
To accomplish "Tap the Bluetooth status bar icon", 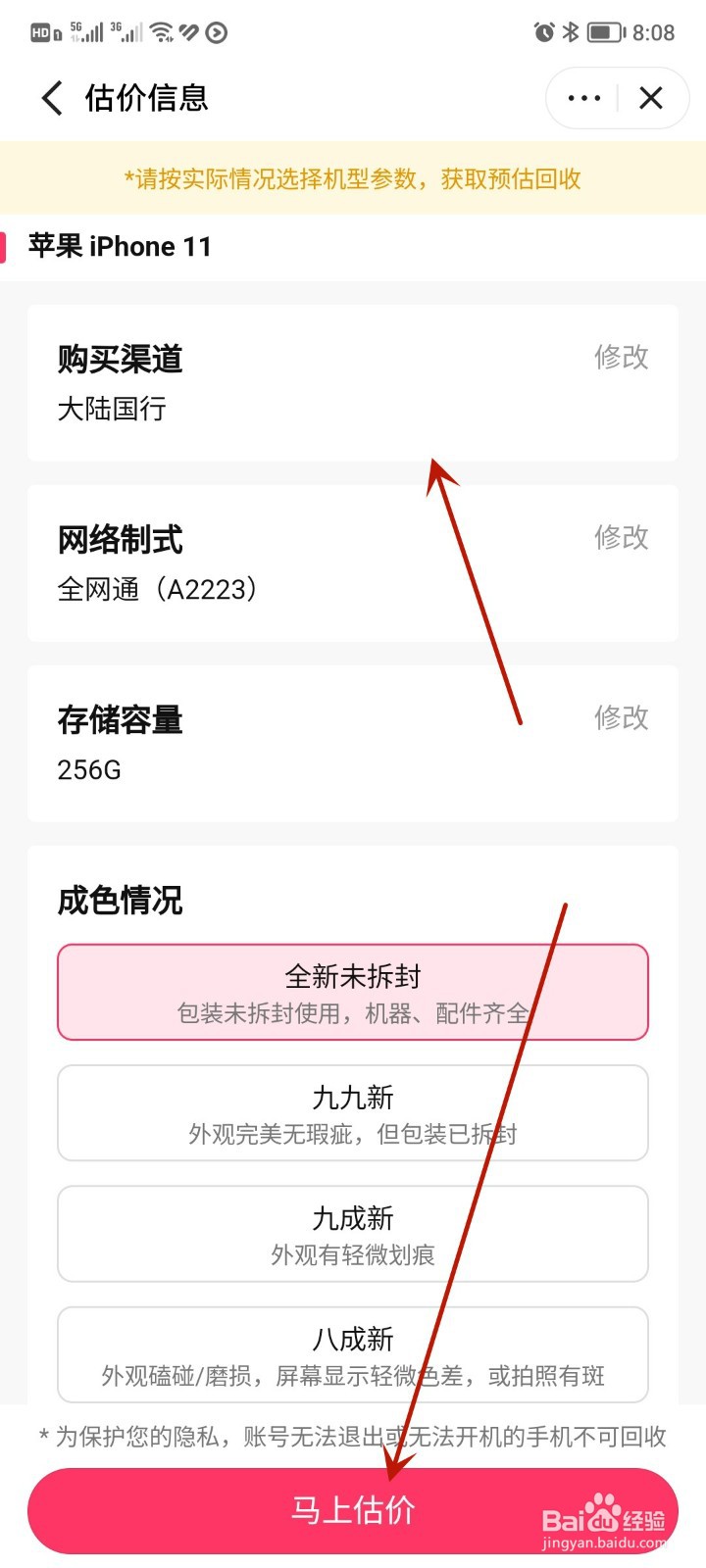I will 570,32.
